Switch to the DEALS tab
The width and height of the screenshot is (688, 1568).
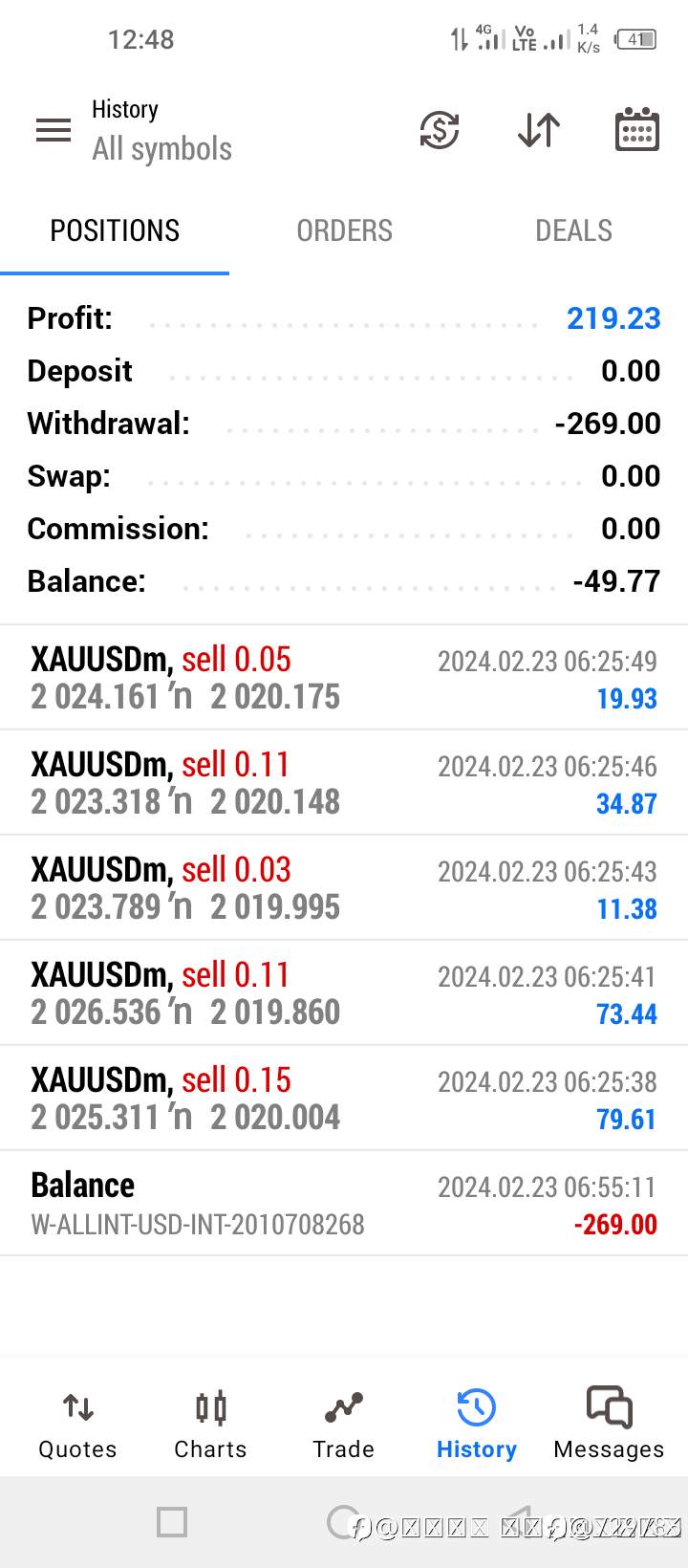click(x=573, y=230)
